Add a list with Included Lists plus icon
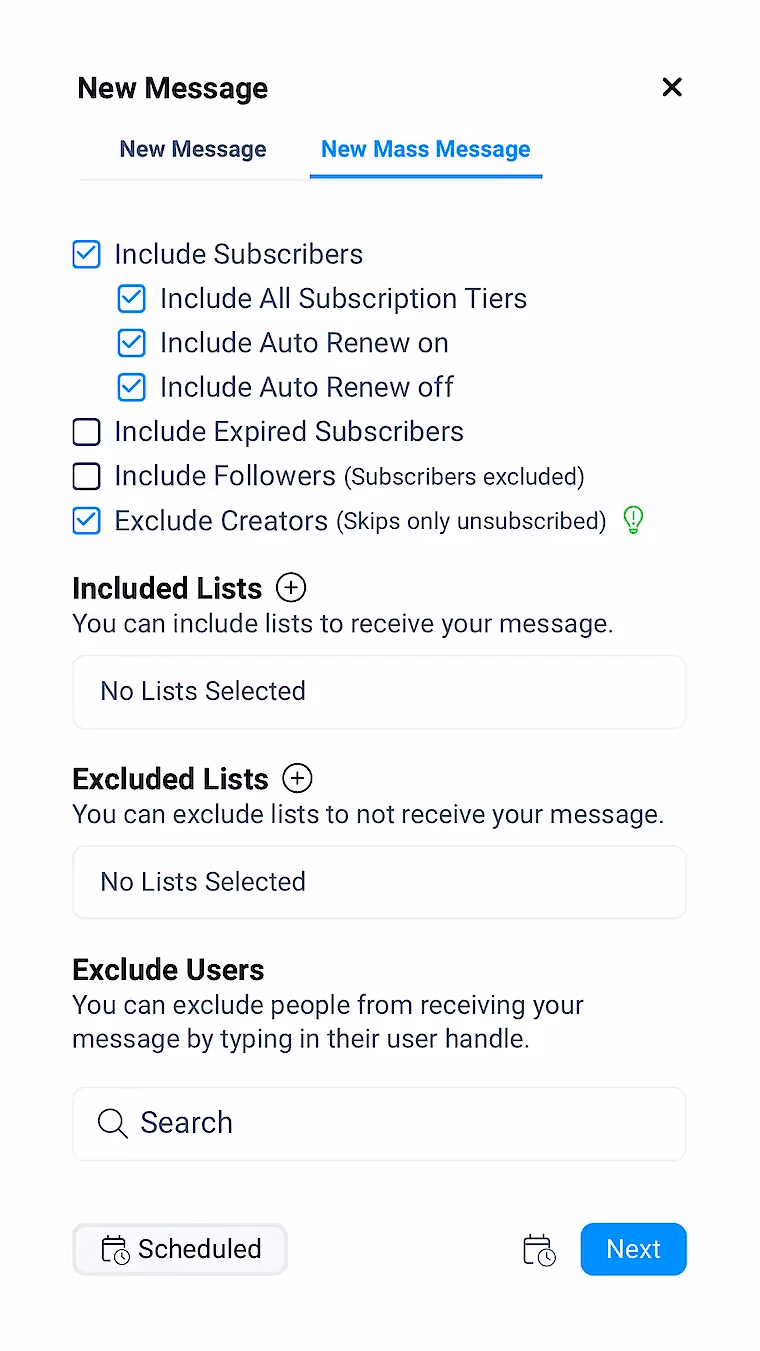The height and width of the screenshot is (1351, 760). 291,587
